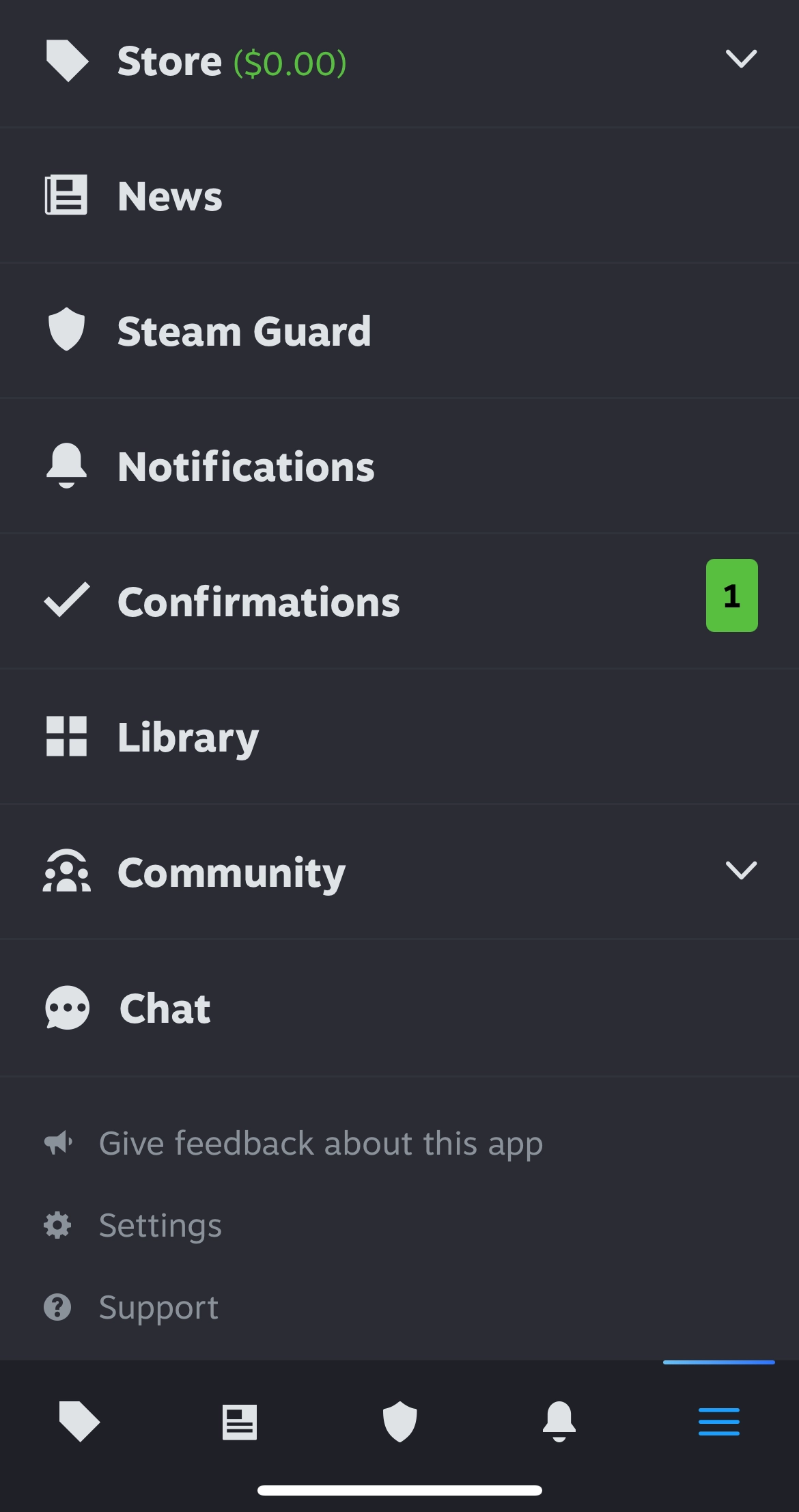The image size is (799, 1512).
Task: Open the Support page
Action: tap(158, 1307)
